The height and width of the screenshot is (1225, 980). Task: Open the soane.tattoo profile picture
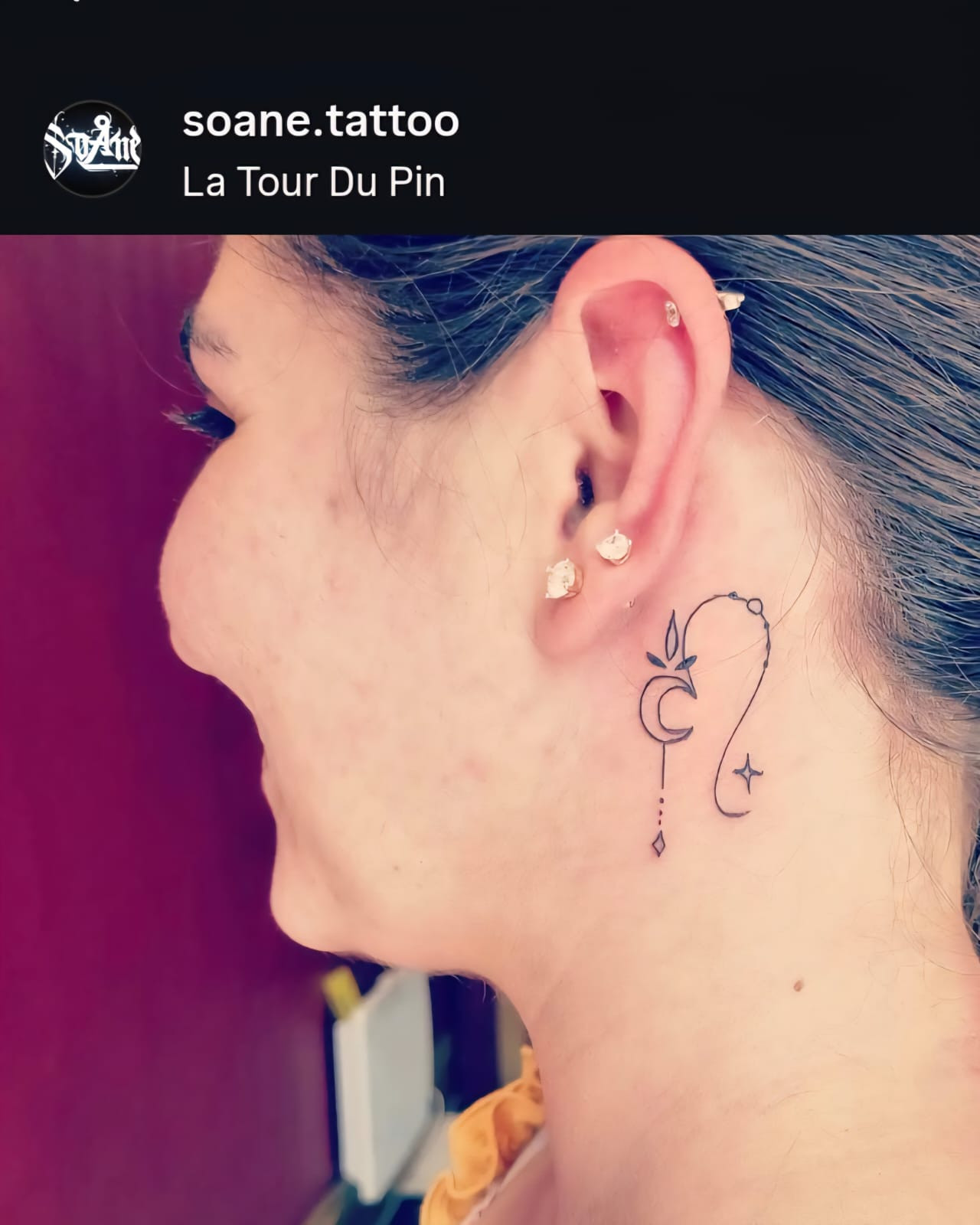tap(92, 149)
